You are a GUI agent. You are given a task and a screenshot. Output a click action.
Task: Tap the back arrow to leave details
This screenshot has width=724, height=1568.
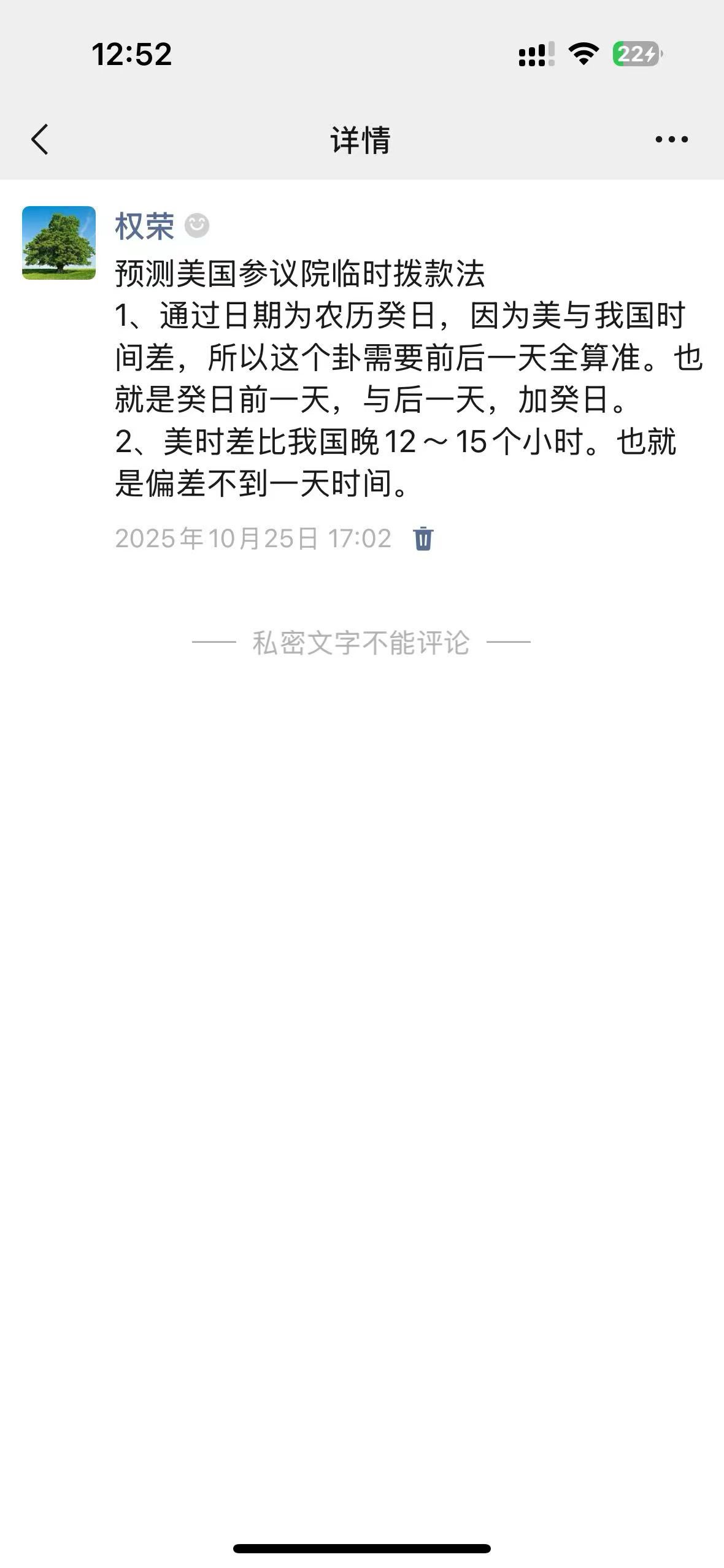(x=39, y=140)
